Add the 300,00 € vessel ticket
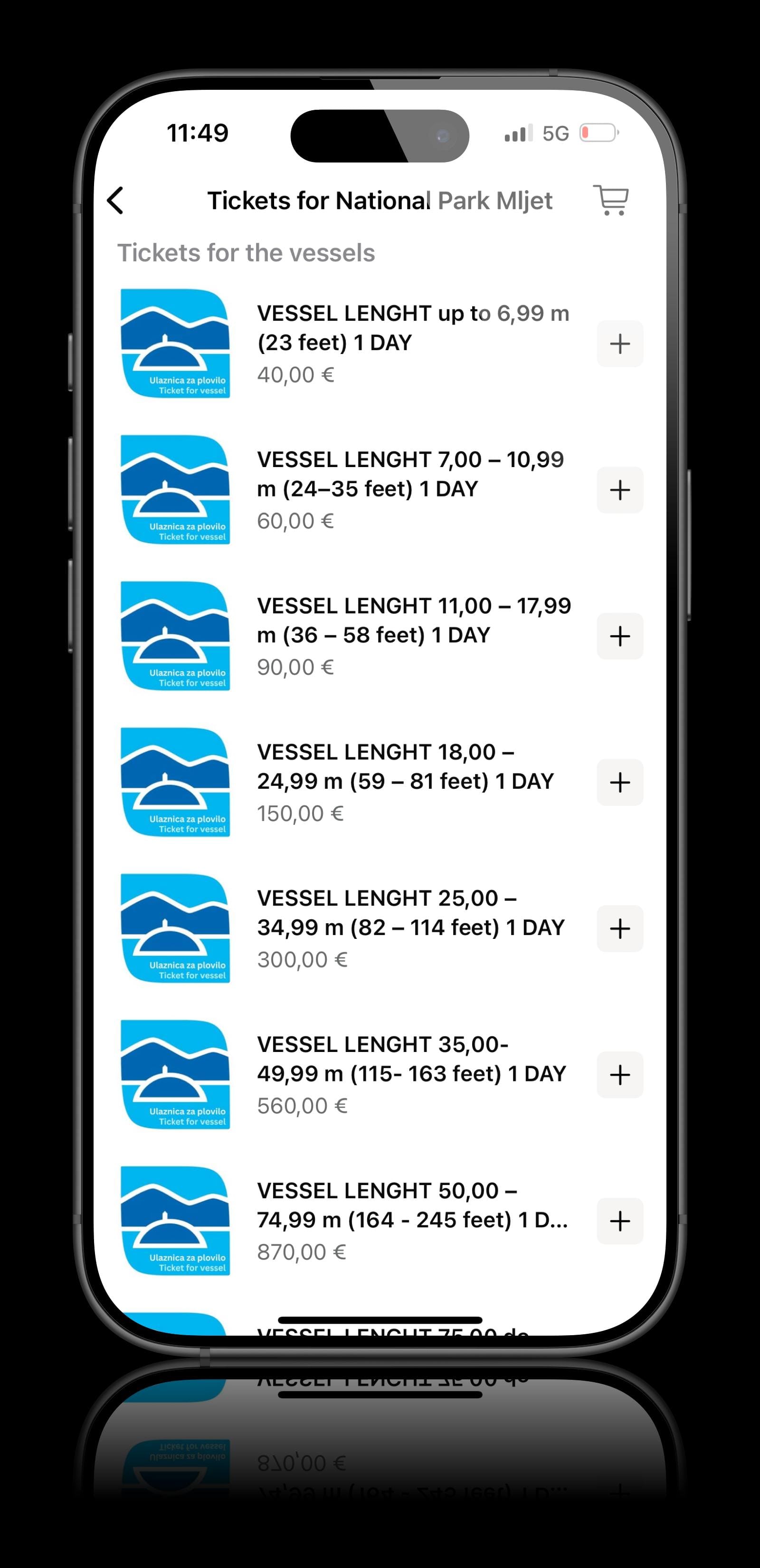Viewport: 760px width, 1568px height. click(x=619, y=928)
